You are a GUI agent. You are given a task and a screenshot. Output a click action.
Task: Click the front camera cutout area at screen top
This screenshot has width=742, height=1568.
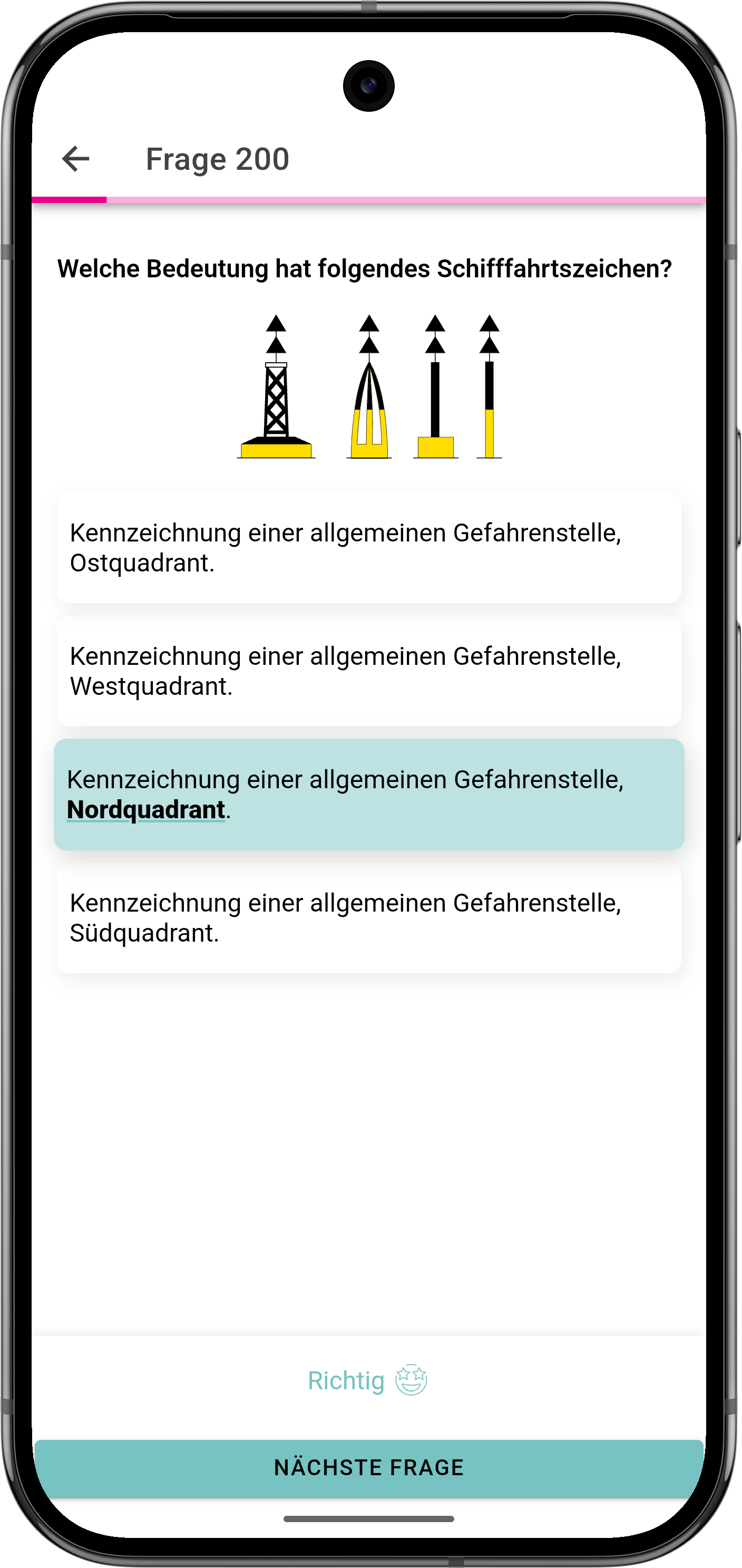point(370,86)
